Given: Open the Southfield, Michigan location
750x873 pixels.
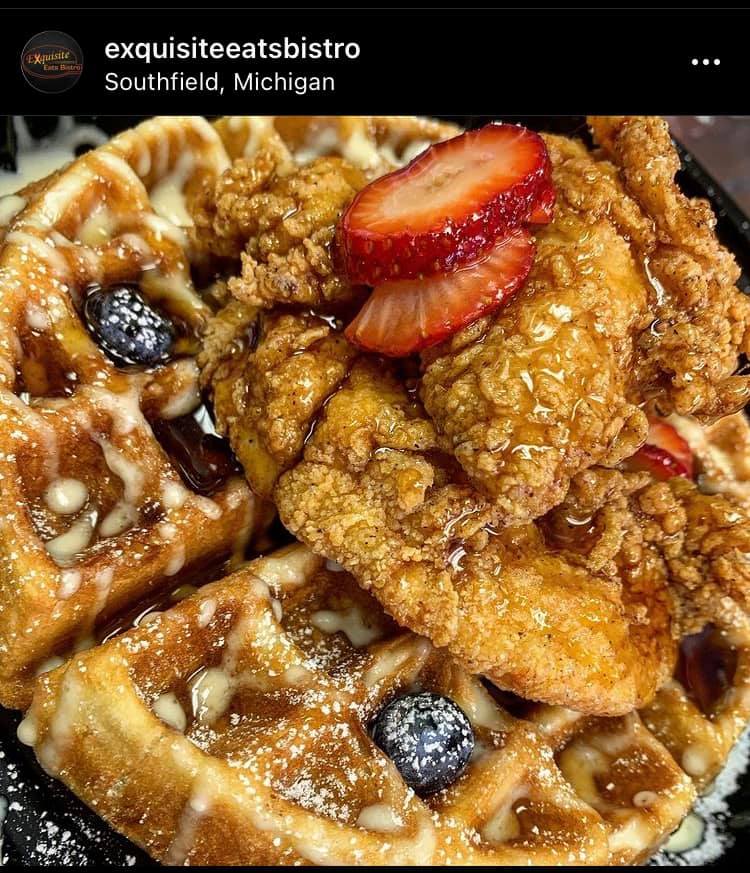Looking at the screenshot, I should pos(219,82).
